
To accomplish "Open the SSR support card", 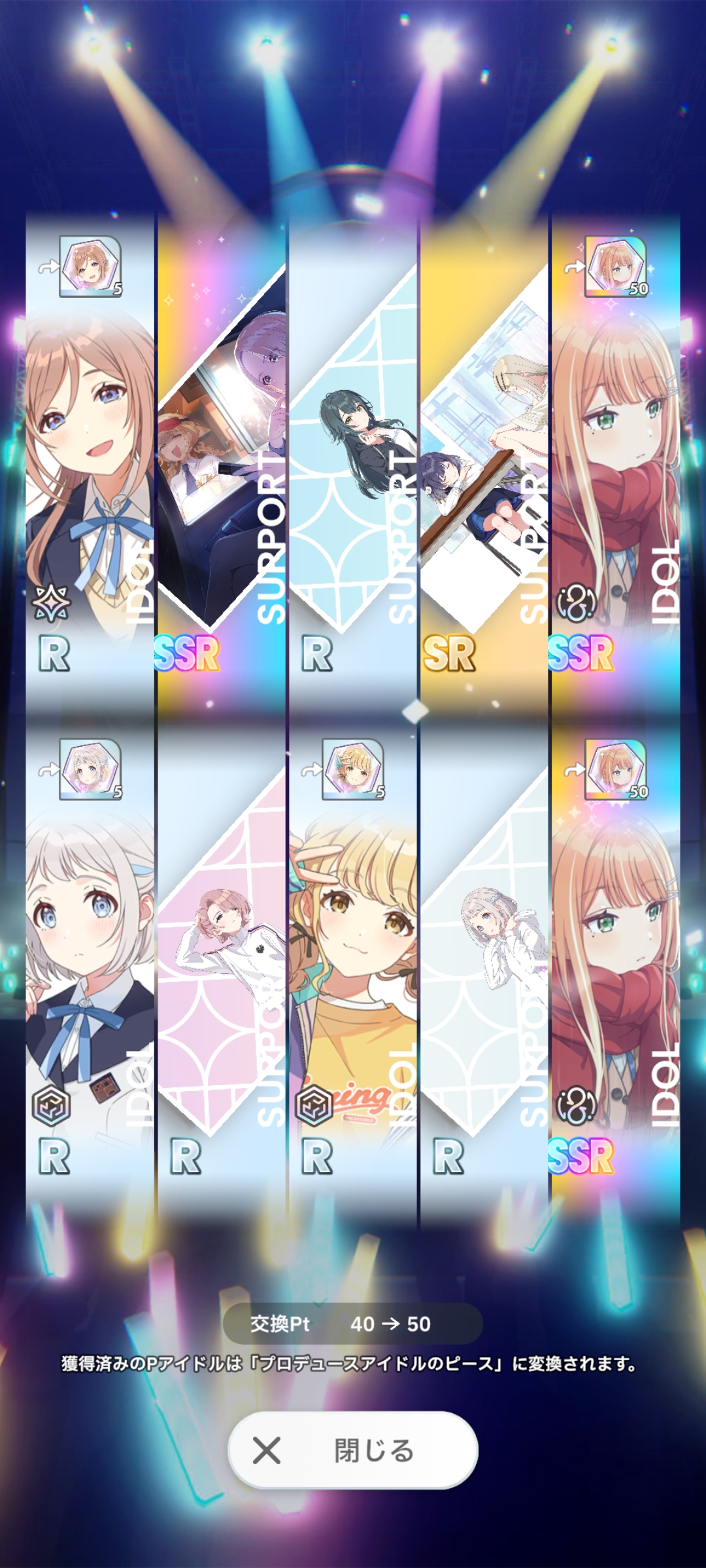I will [222, 457].
